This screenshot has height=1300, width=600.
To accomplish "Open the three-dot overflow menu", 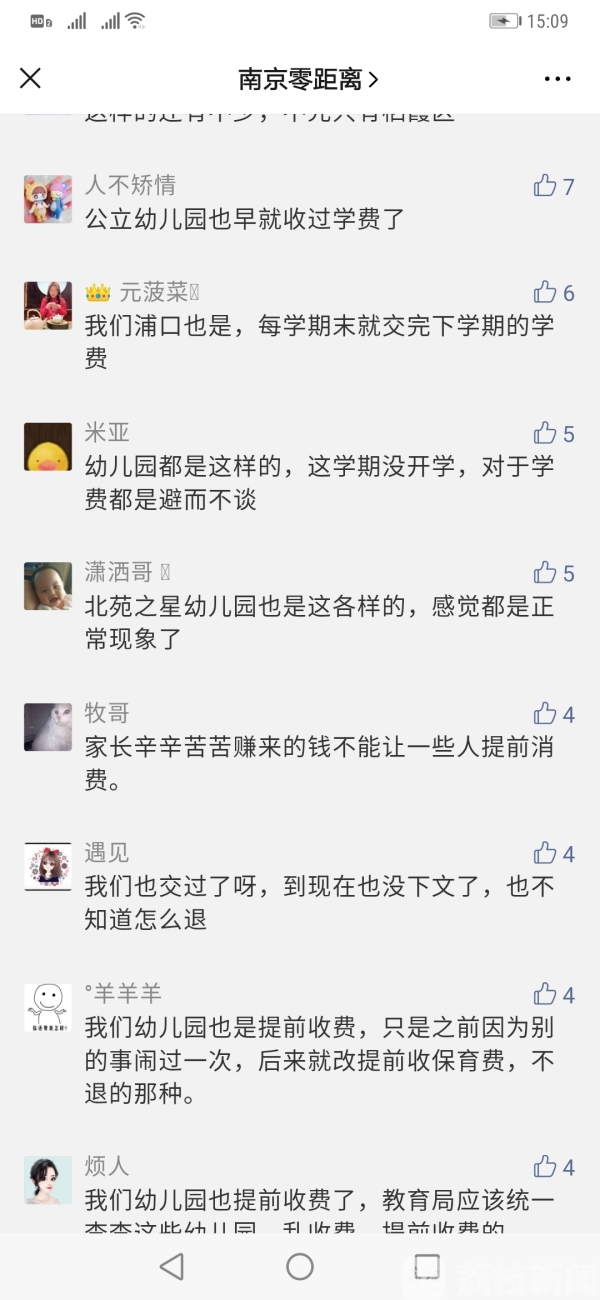I will [x=557, y=79].
